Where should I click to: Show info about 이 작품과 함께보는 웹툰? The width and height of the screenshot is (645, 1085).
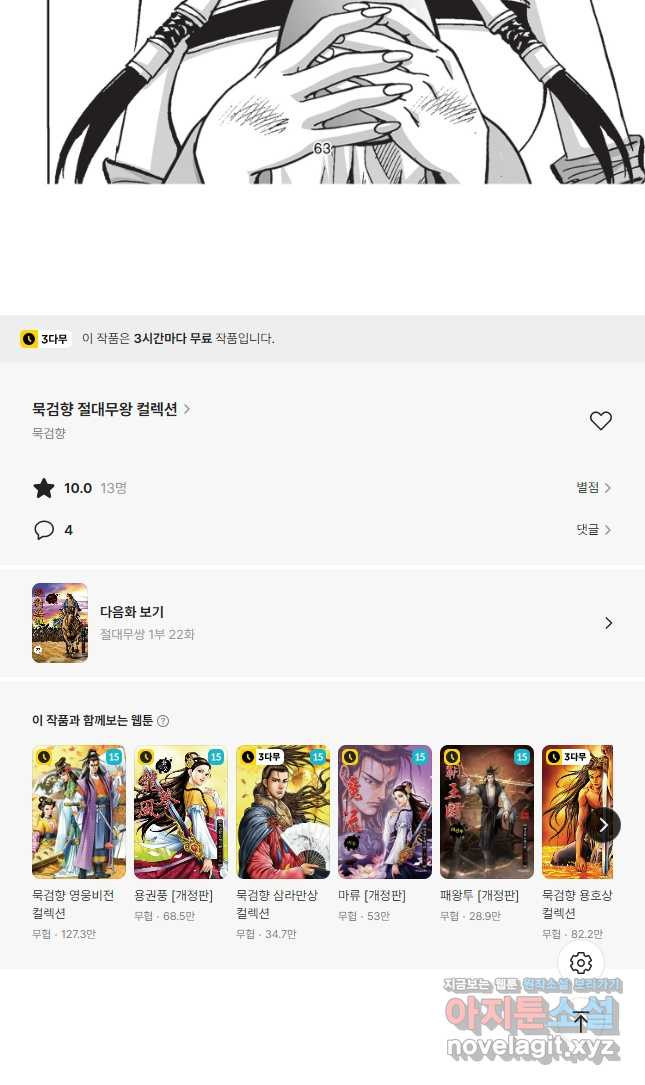tap(163, 721)
